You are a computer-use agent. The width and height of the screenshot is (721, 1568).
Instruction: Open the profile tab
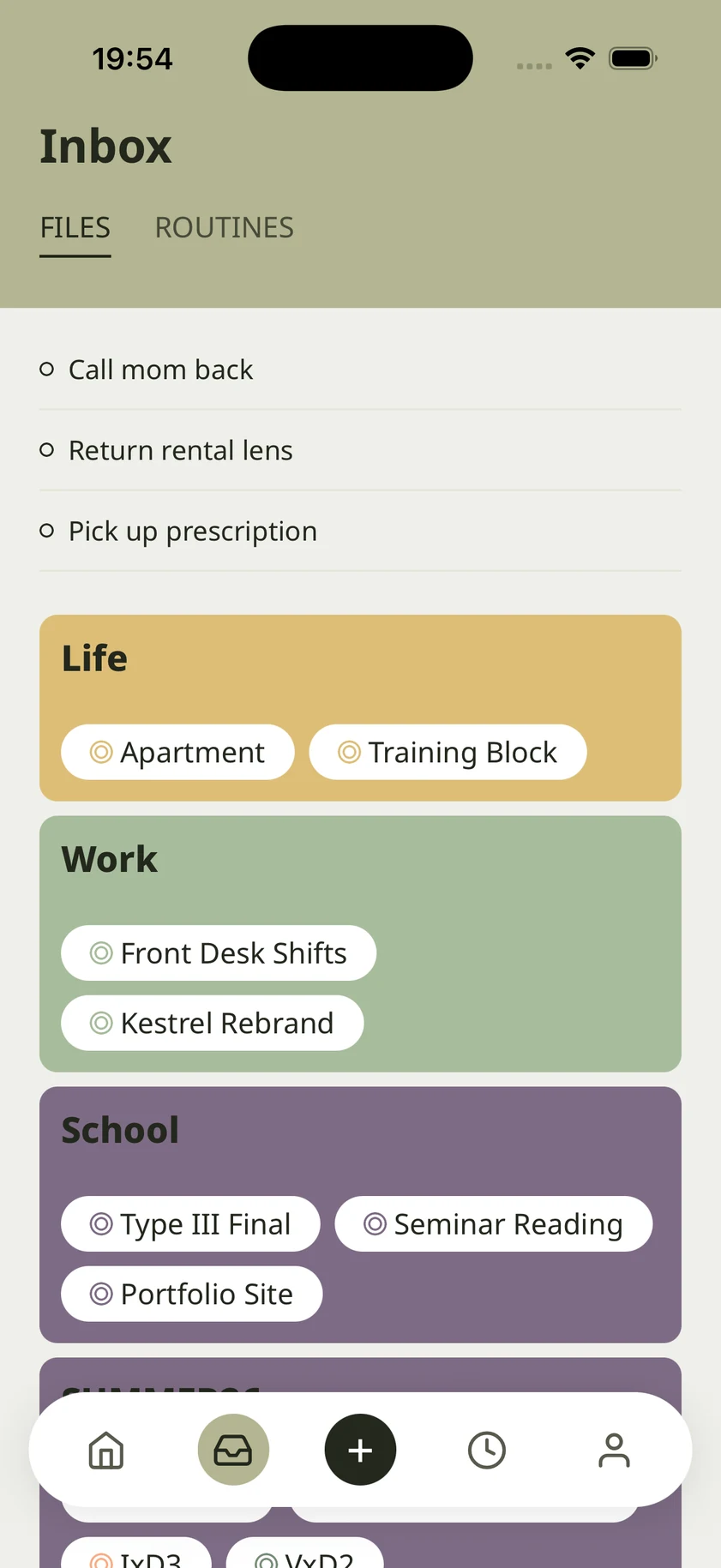614,1450
